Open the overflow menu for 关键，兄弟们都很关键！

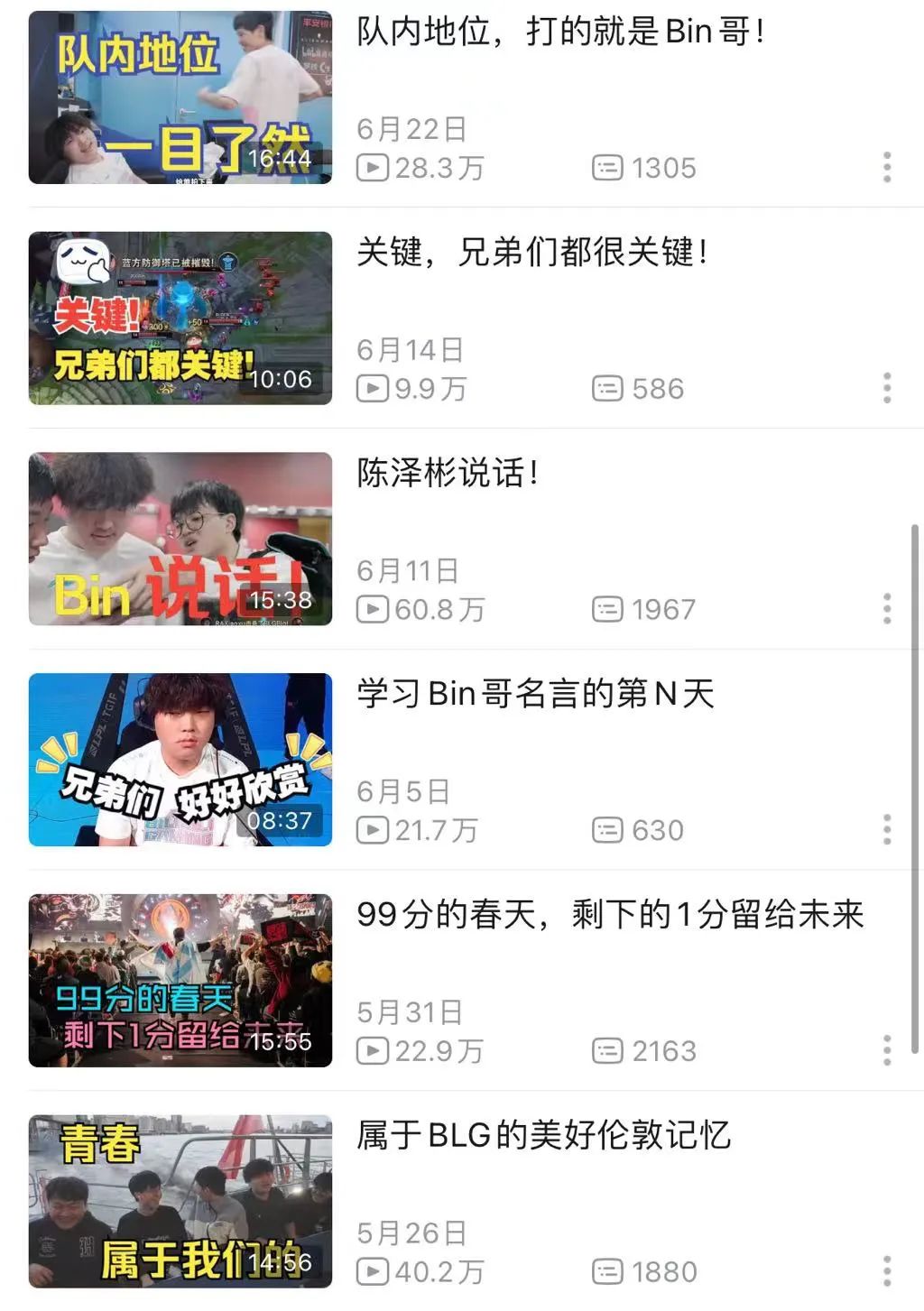tap(887, 388)
